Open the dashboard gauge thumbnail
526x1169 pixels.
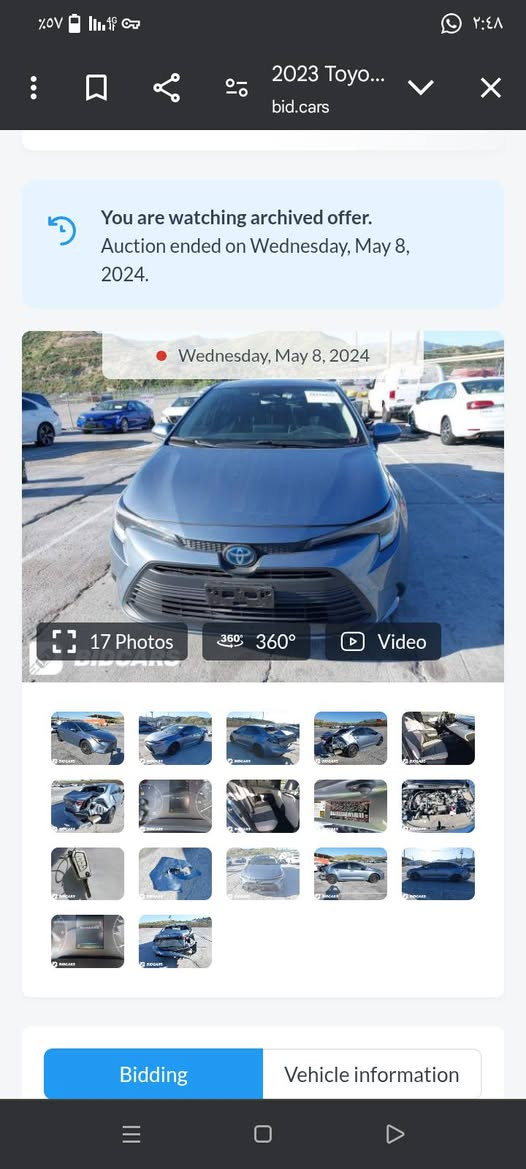pos(175,806)
